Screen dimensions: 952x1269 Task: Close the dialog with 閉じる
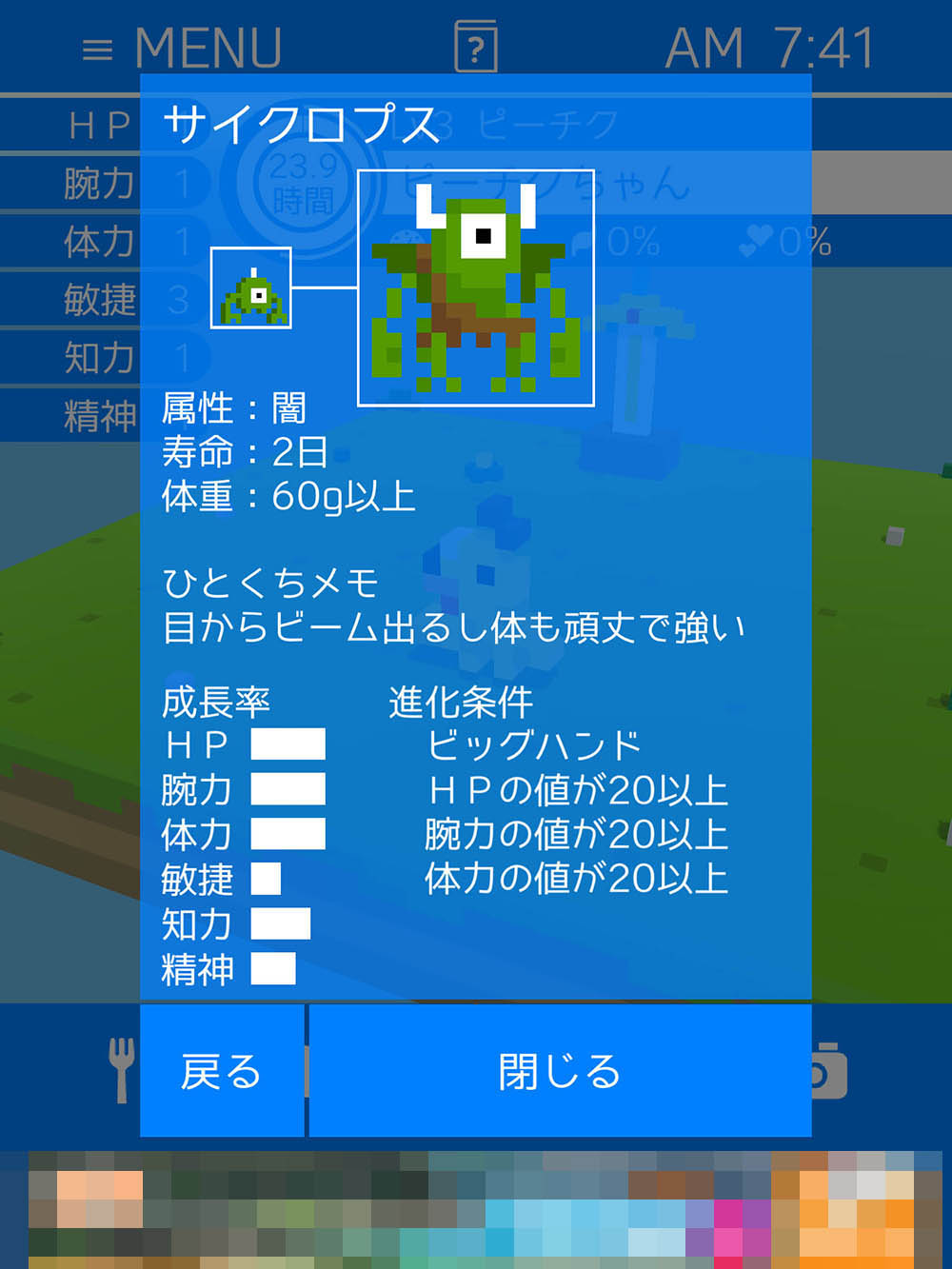point(560,1071)
